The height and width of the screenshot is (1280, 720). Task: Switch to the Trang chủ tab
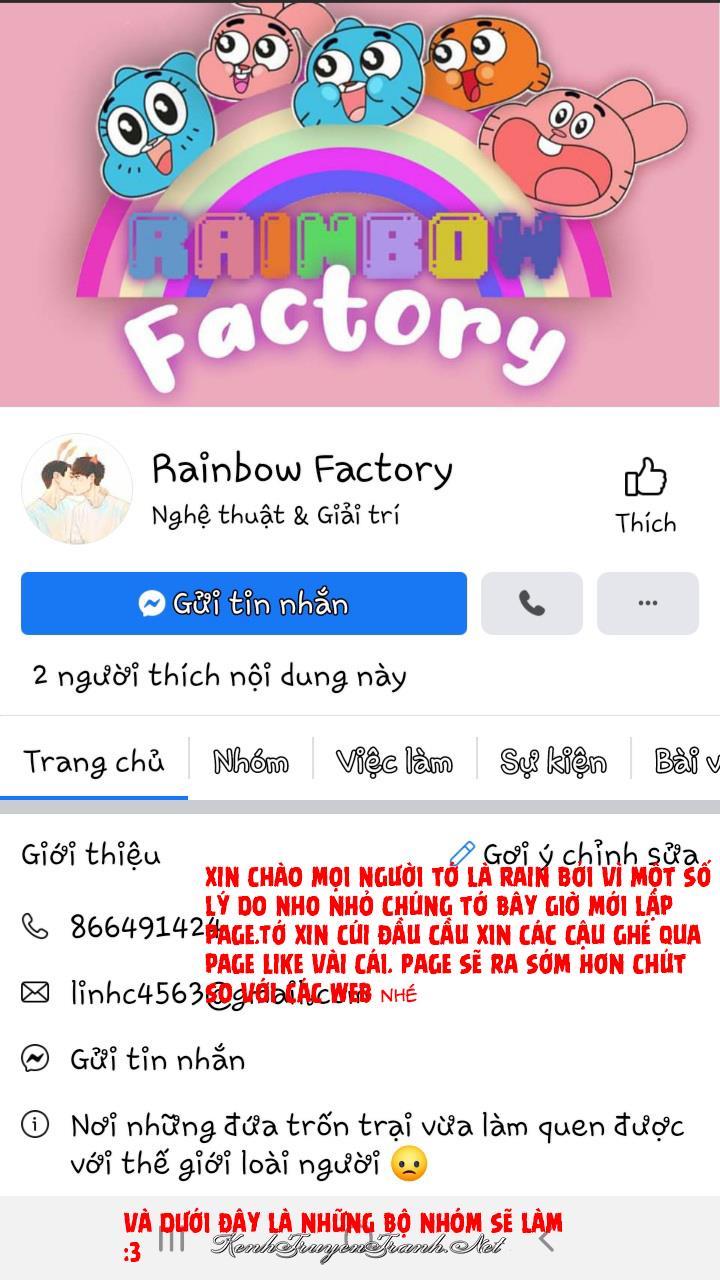(93, 762)
